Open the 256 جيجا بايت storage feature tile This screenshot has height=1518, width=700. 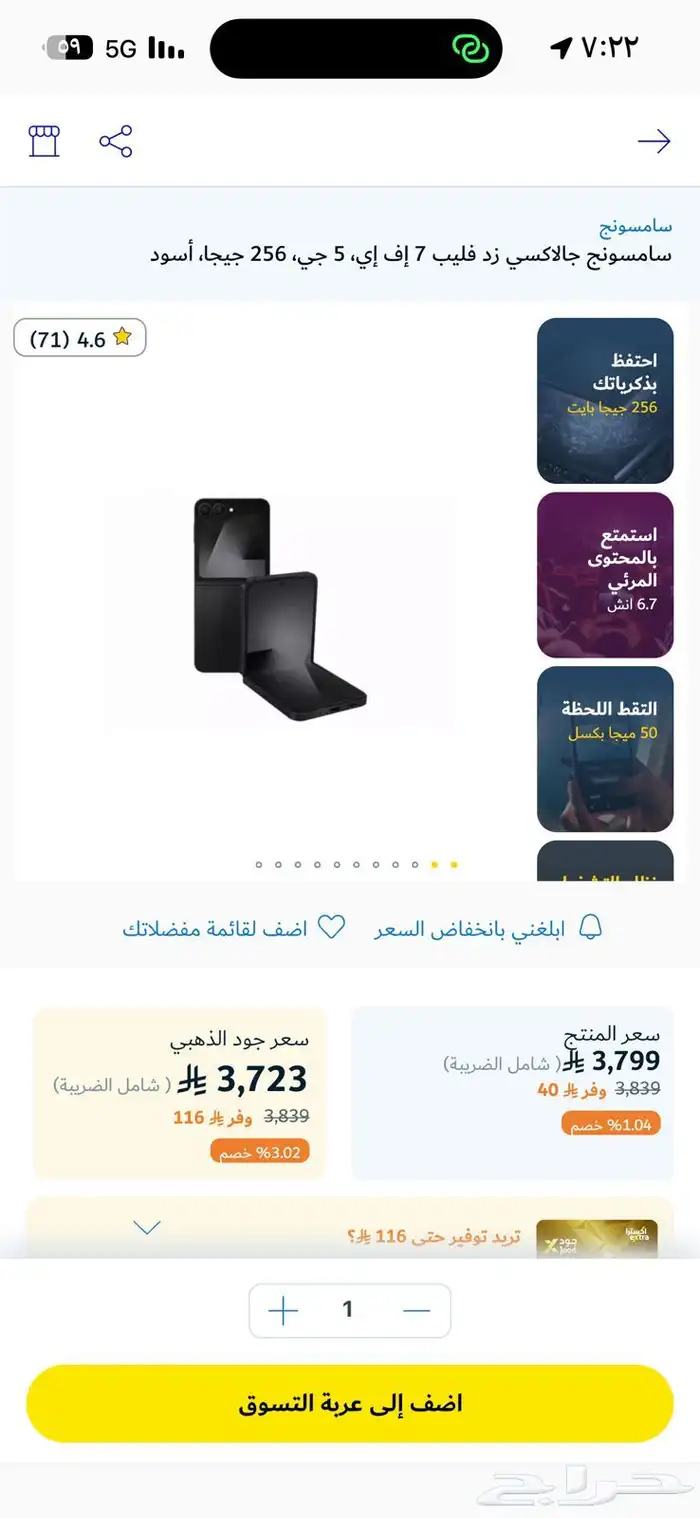pos(605,400)
